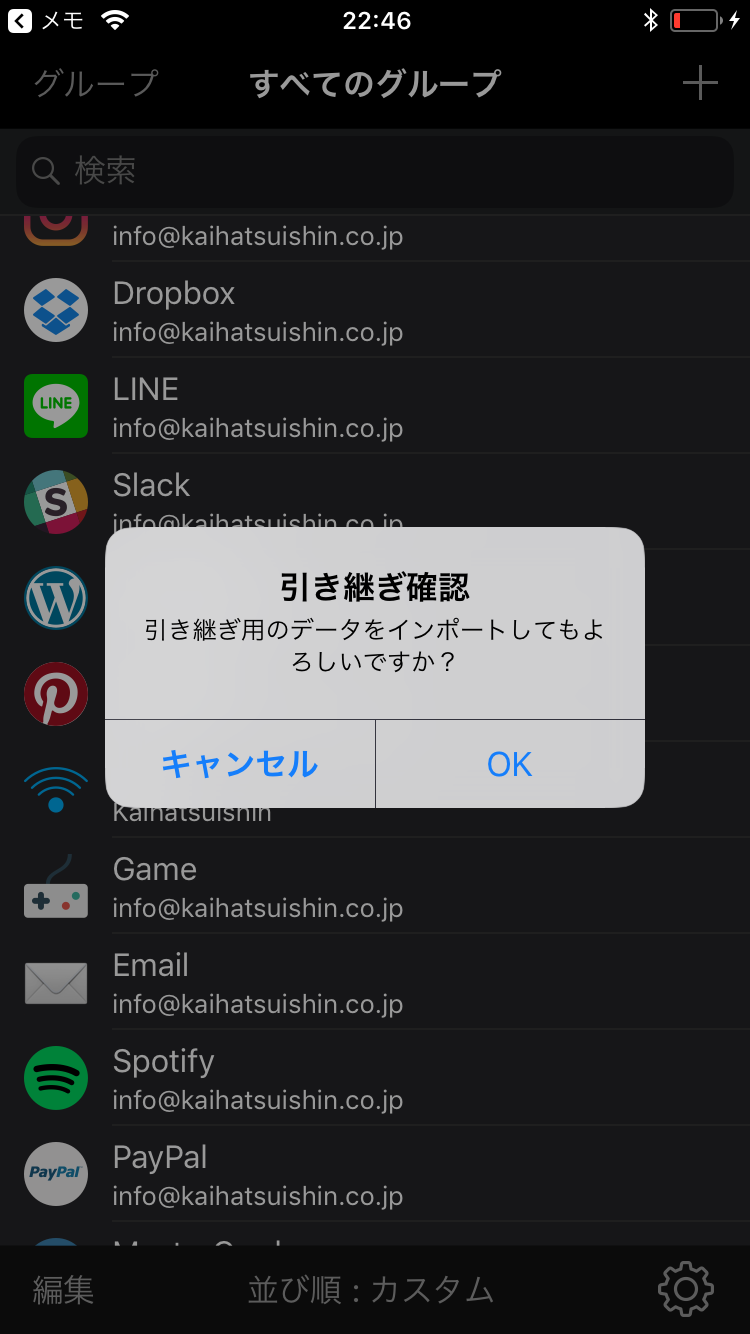Return to the メモ app
This screenshot has width=750, height=1334.
46,20
